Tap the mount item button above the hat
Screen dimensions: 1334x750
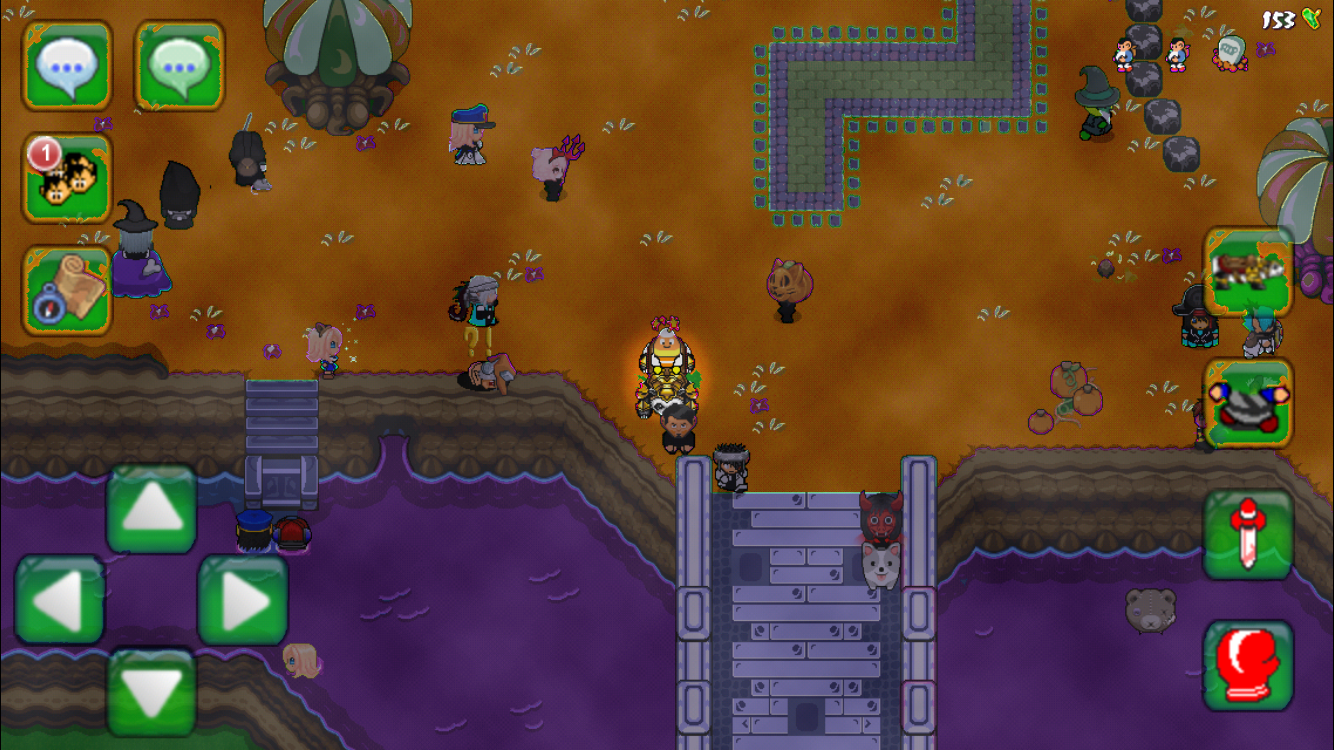(1248, 272)
